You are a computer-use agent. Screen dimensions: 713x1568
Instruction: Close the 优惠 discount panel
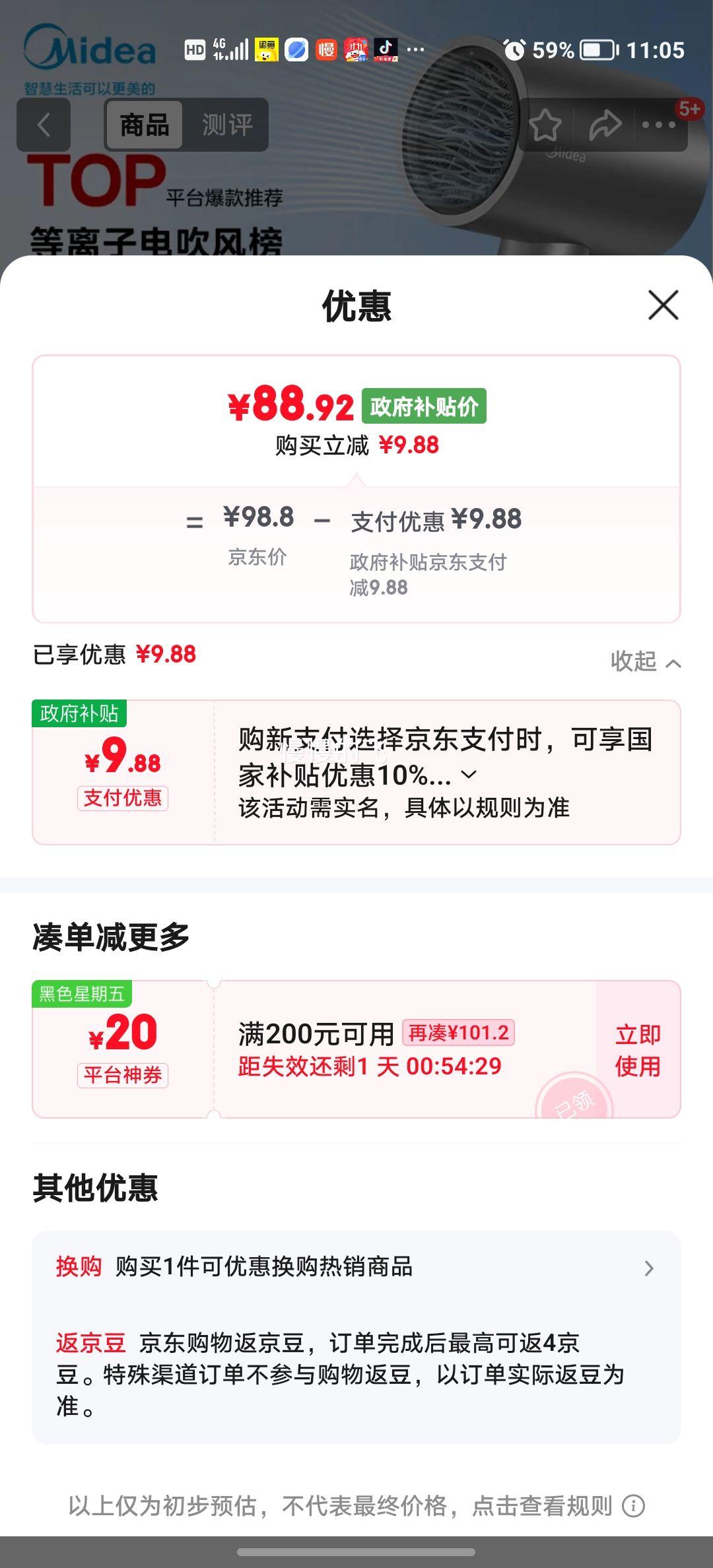[663, 305]
